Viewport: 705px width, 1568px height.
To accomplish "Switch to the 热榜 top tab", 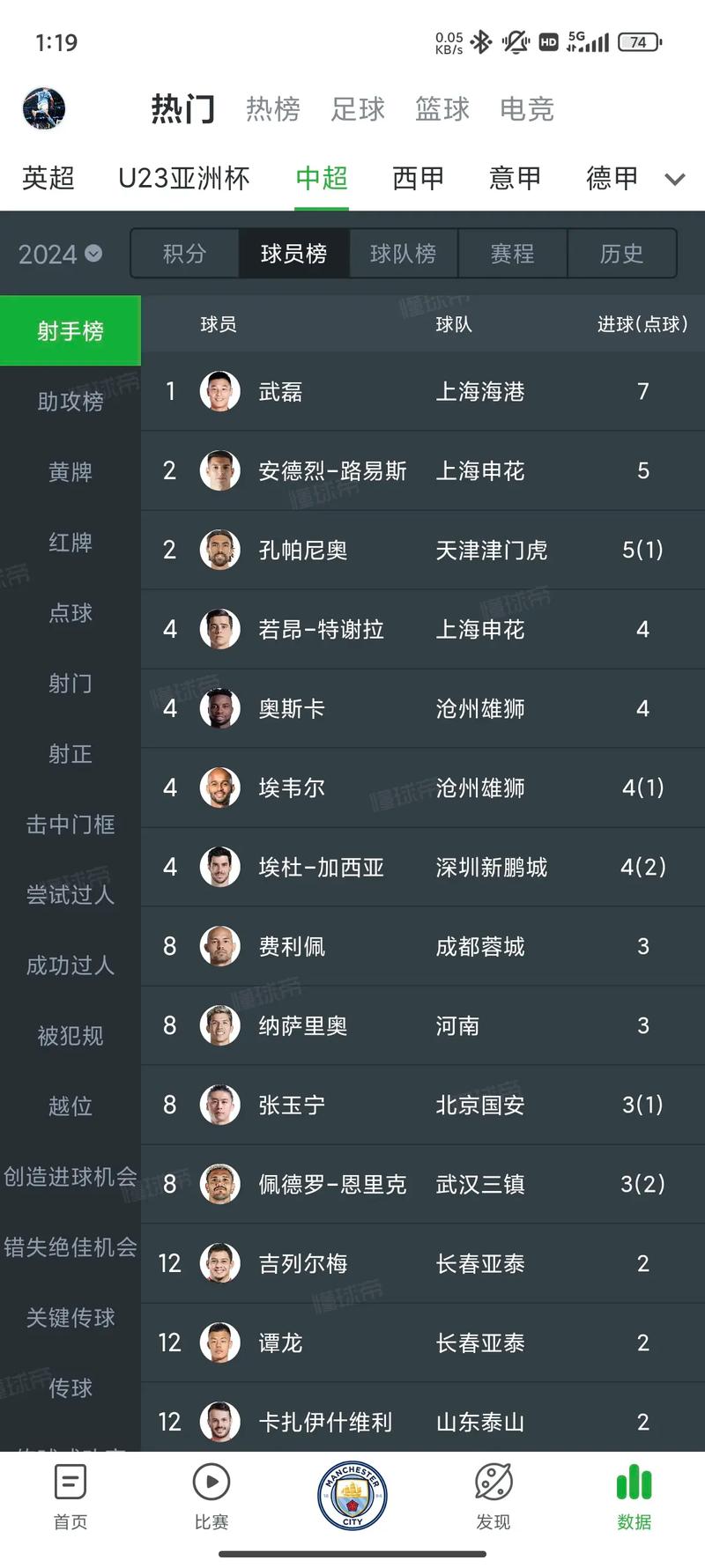I will point(272,109).
